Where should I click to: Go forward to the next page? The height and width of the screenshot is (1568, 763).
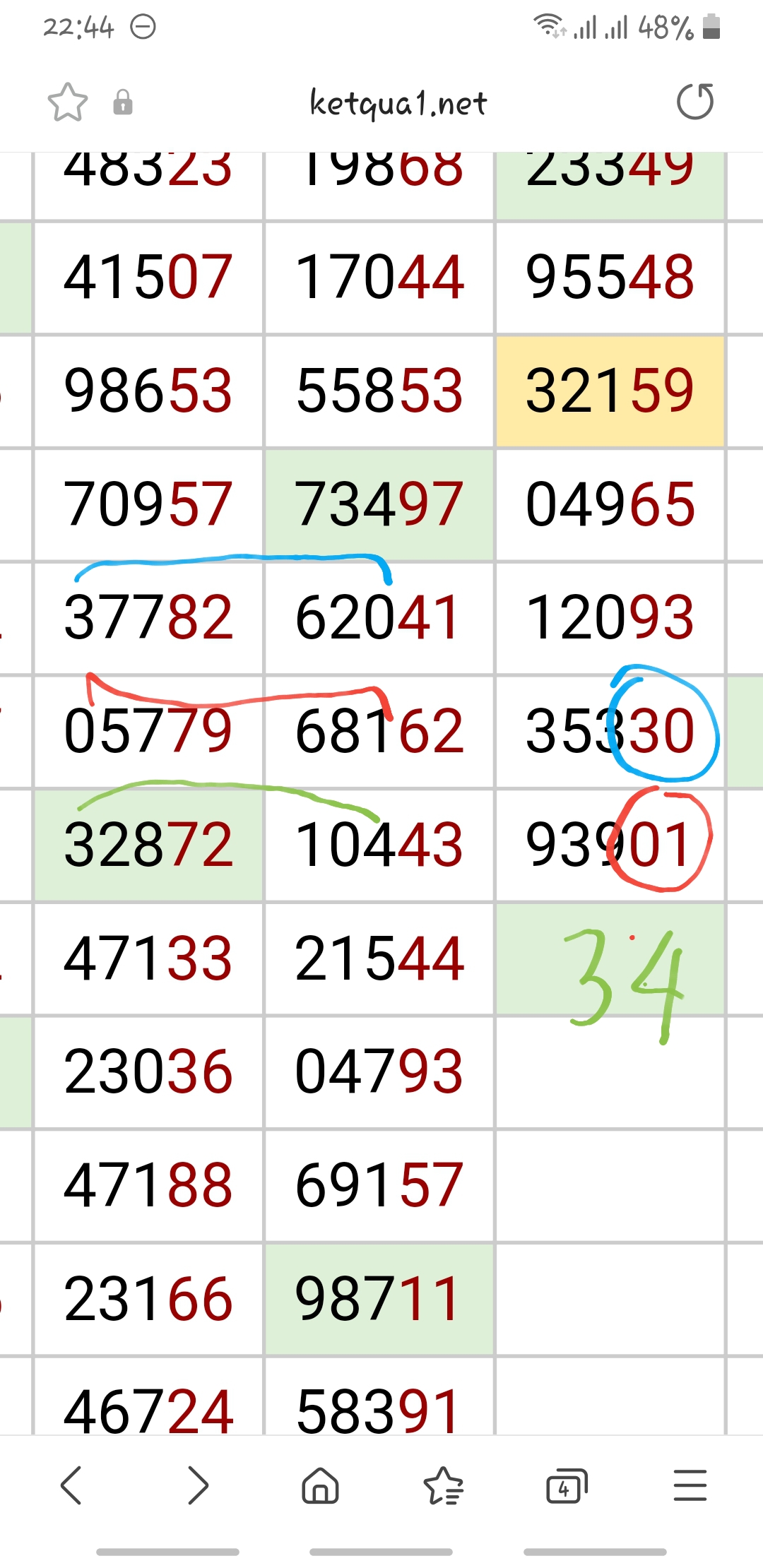[199, 1485]
